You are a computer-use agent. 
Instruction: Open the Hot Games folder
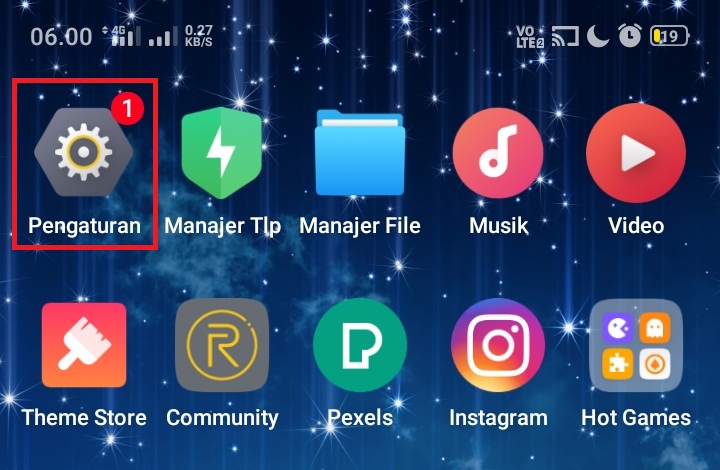tap(636, 346)
